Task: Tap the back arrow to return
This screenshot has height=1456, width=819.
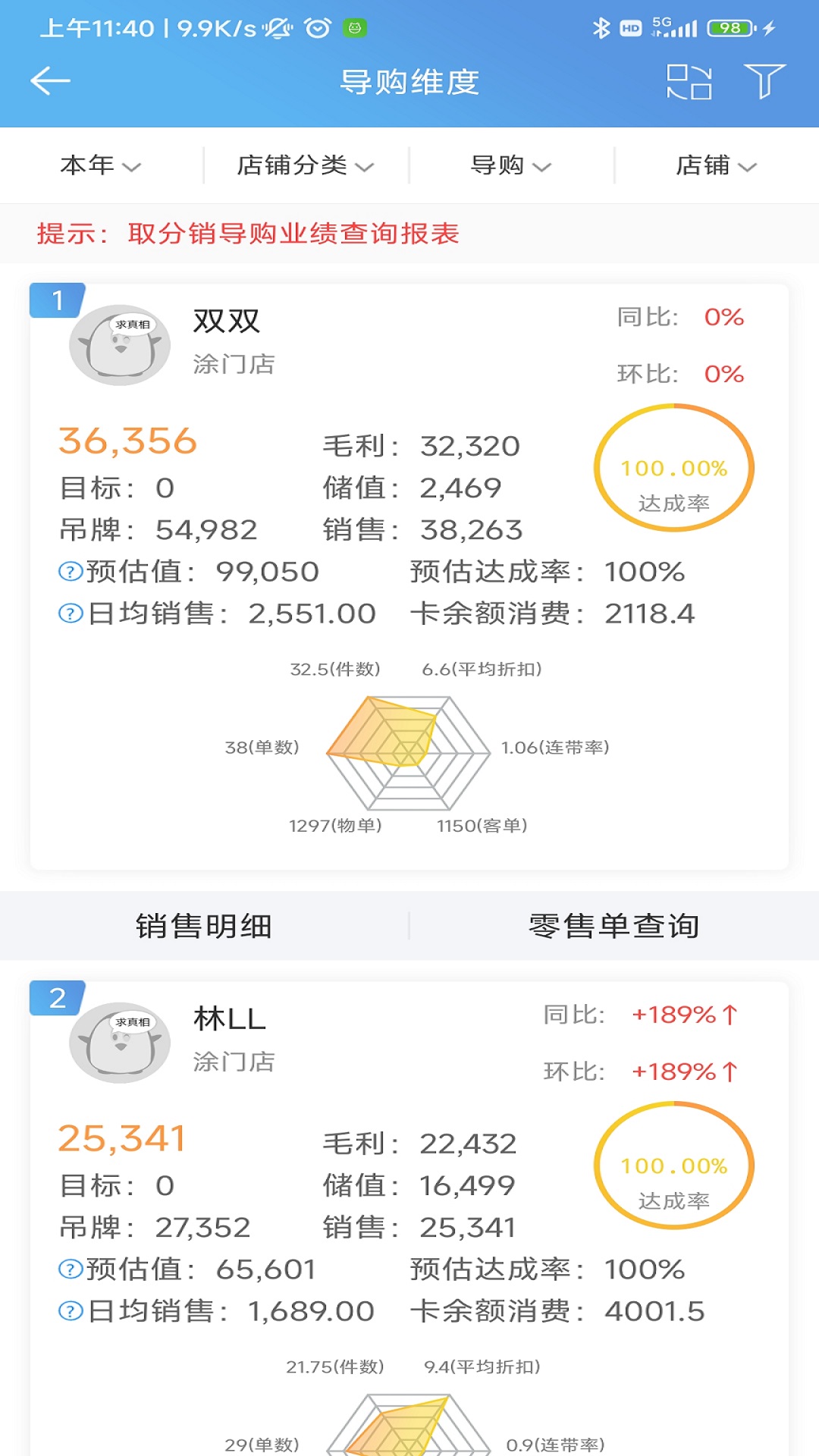Action: (49, 80)
